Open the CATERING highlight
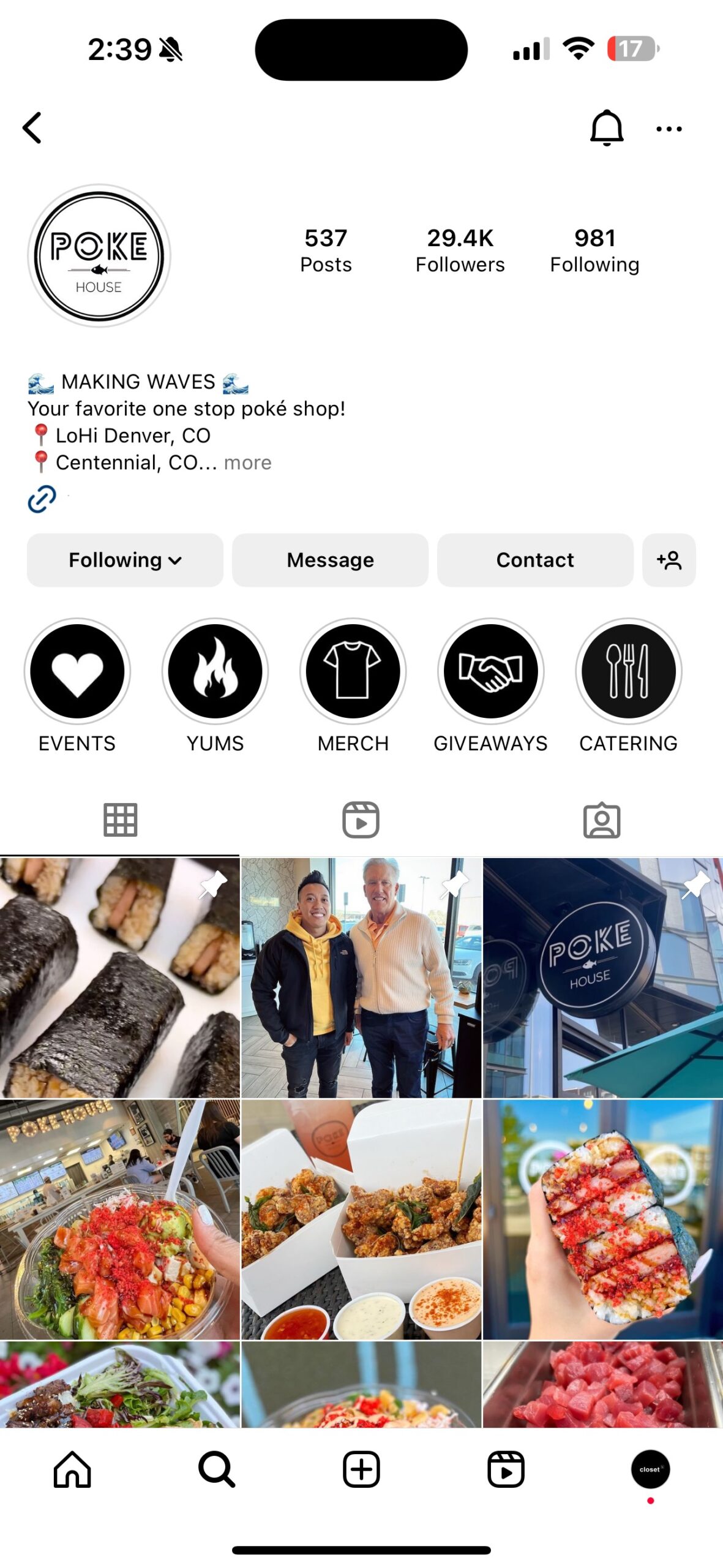 628,671
